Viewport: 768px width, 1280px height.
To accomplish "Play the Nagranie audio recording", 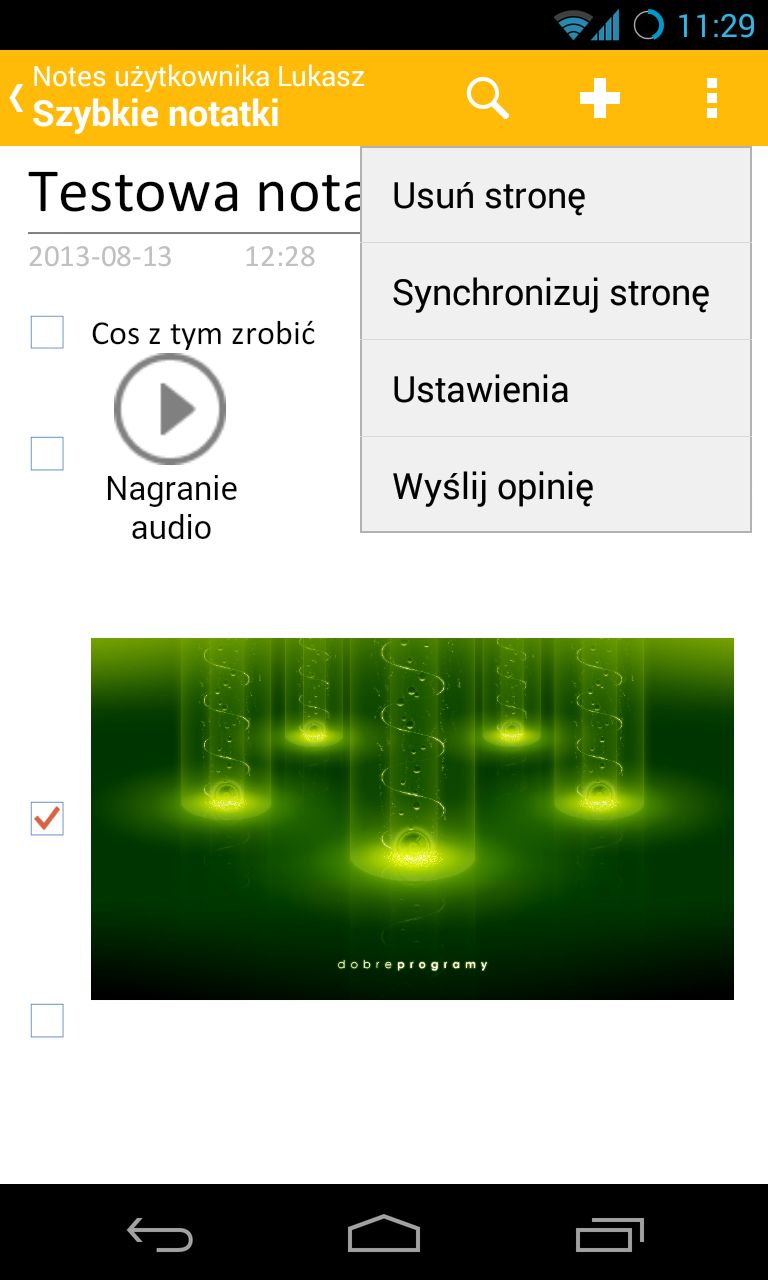I will 170,408.
